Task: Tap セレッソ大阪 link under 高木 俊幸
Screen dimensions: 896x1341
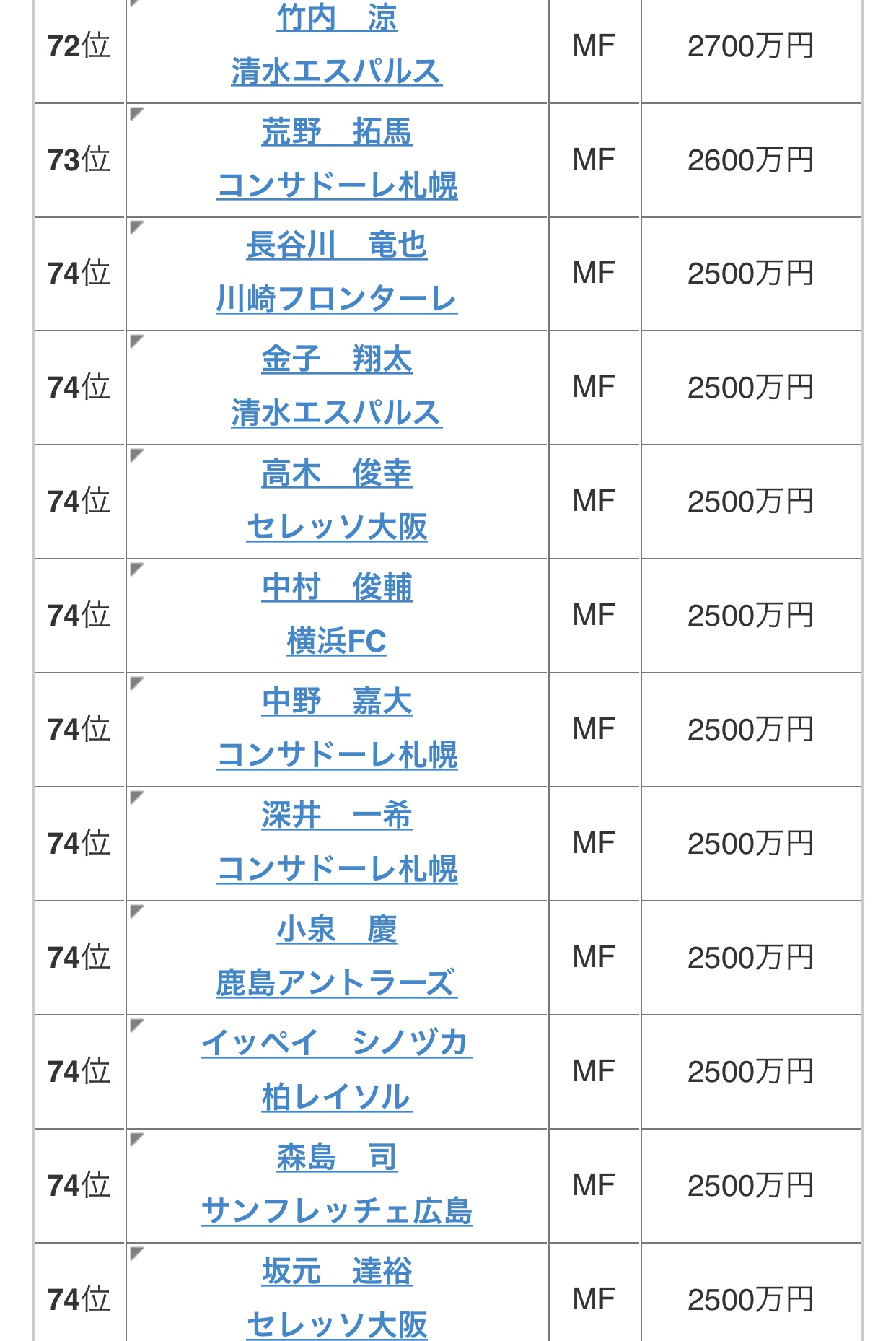Action: [336, 527]
